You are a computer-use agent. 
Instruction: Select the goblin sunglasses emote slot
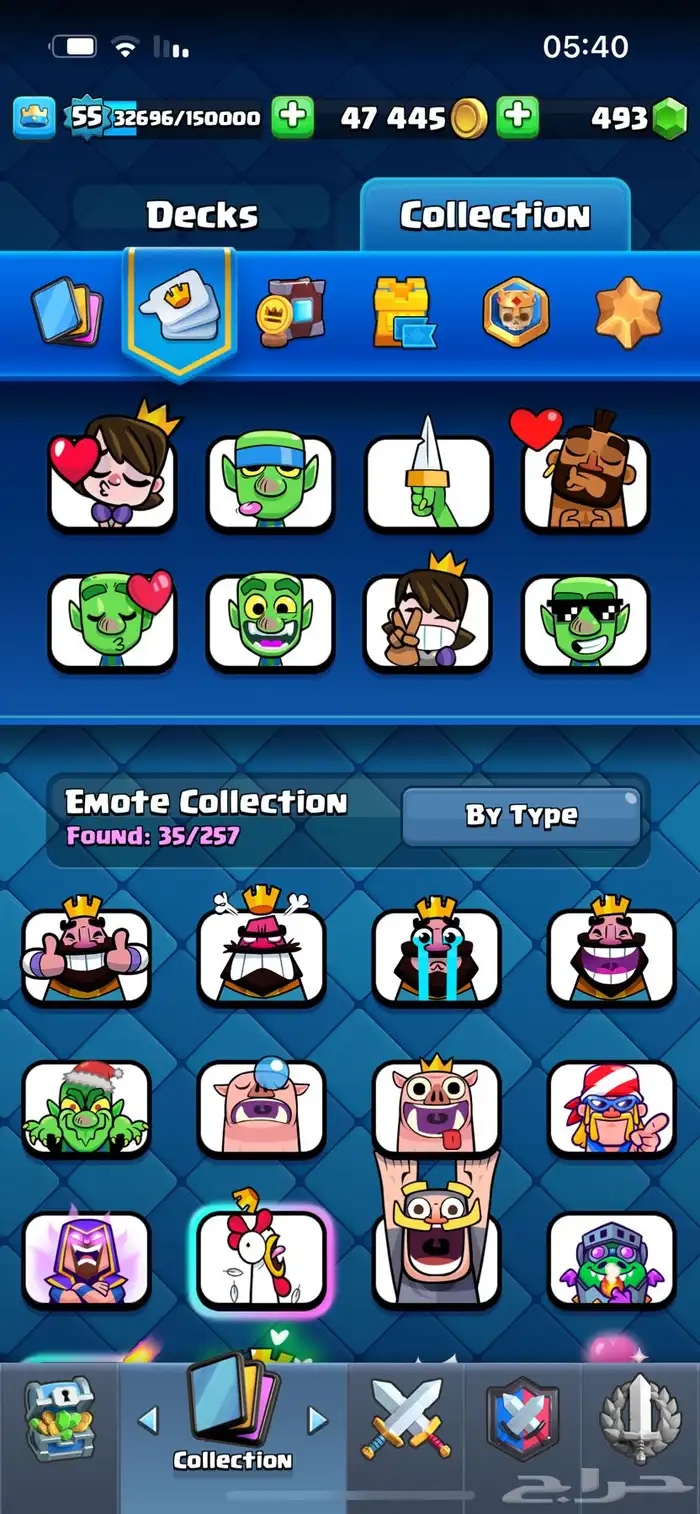pyautogui.click(x=586, y=624)
